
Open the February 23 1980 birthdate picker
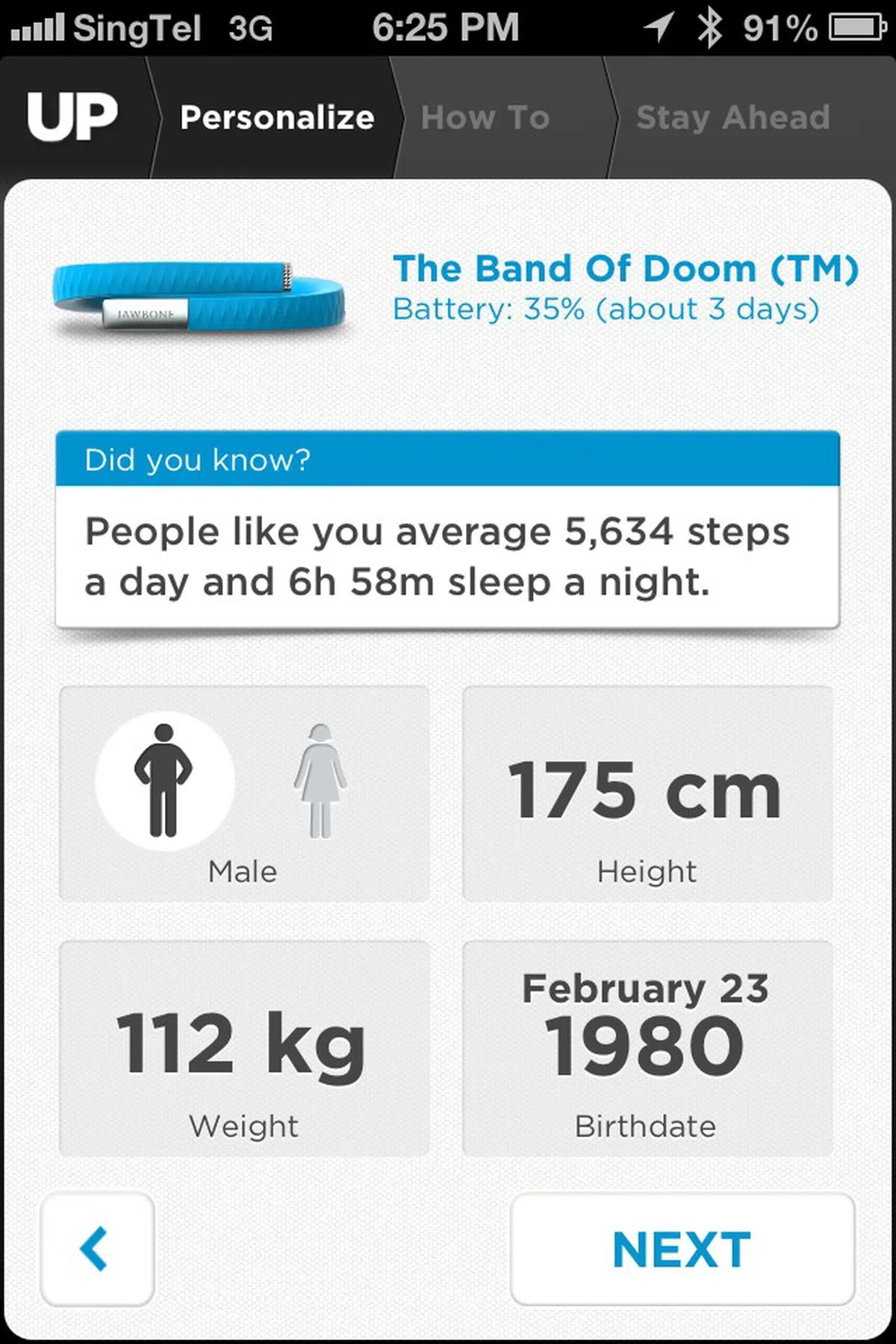click(647, 1048)
